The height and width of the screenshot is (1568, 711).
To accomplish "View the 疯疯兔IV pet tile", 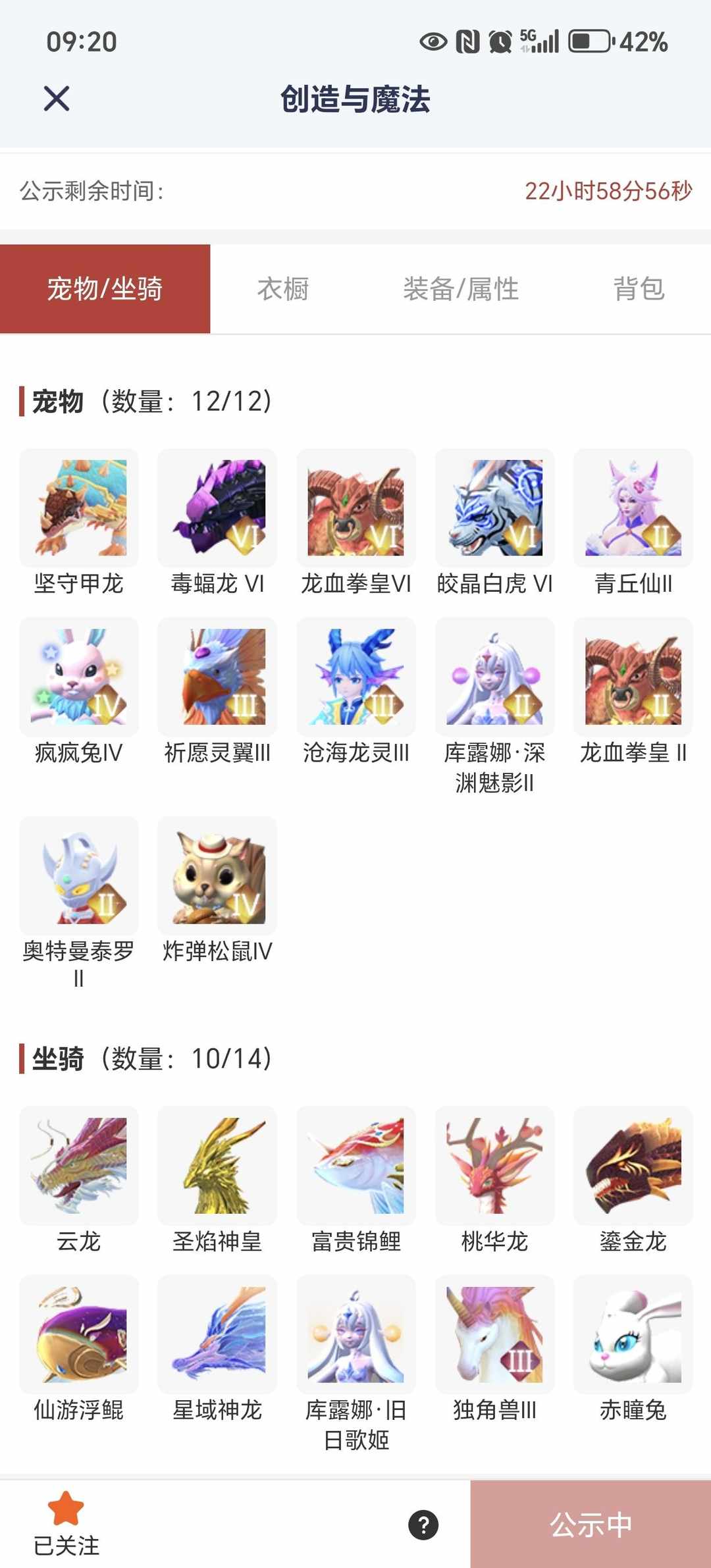I will point(79,677).
